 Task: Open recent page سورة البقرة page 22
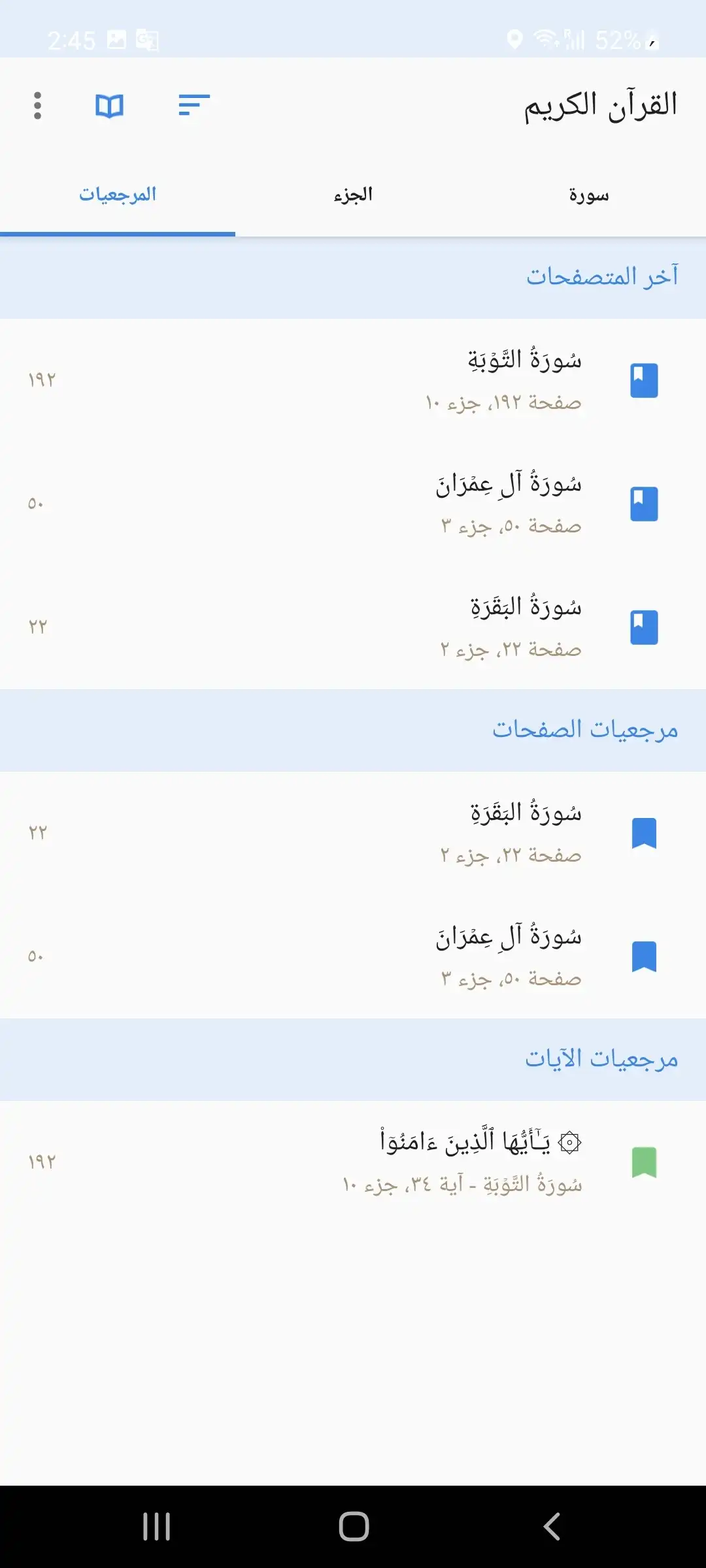[353, 627]
